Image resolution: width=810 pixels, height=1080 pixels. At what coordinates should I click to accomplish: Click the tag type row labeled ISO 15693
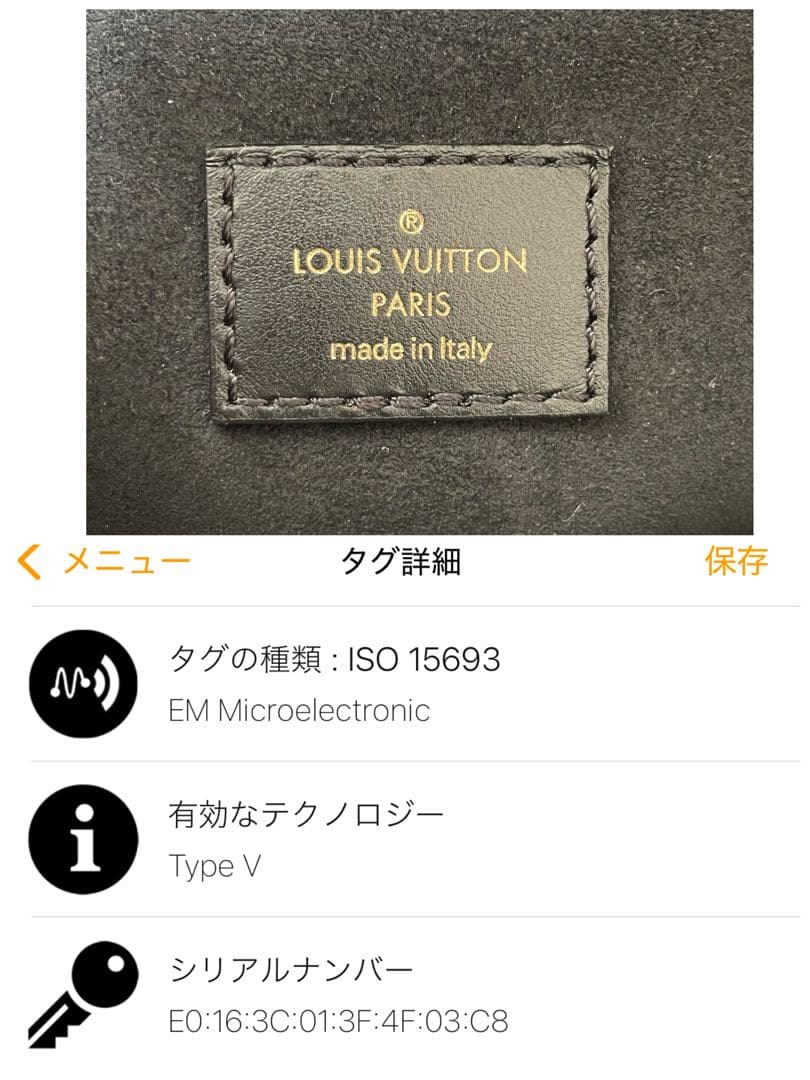pyautogui.click(x=330, y=660)
